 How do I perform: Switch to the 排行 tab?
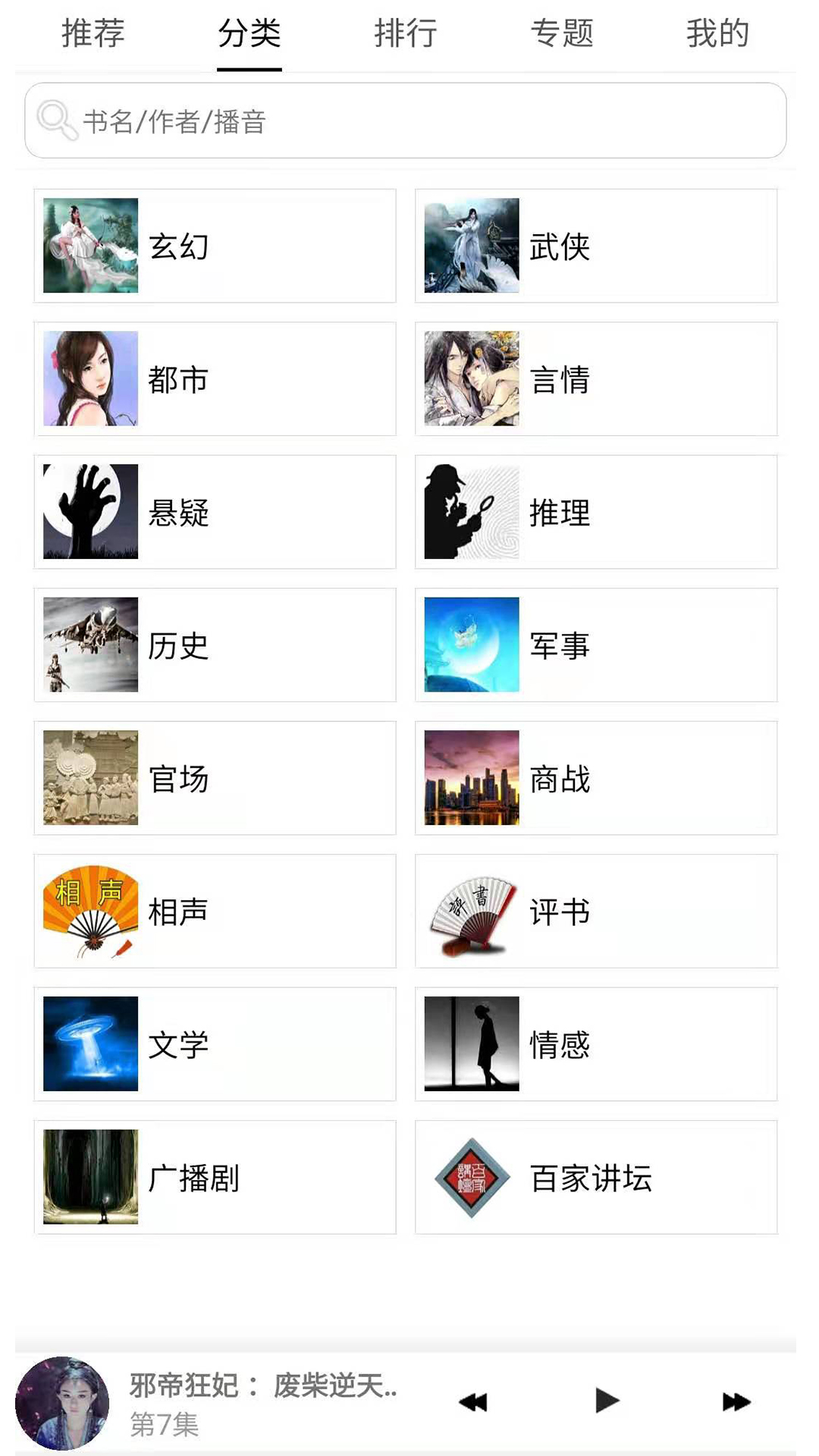click(406, 34)
